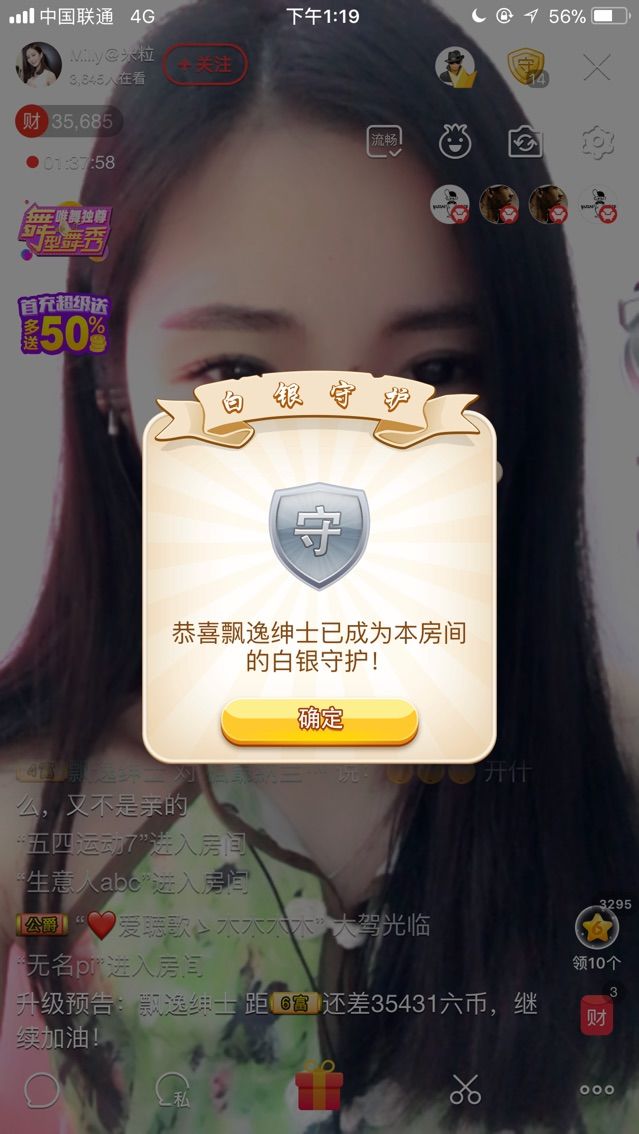639x1134 pixels.
Task: Open the gift box panel
Action: [319, 1087]
